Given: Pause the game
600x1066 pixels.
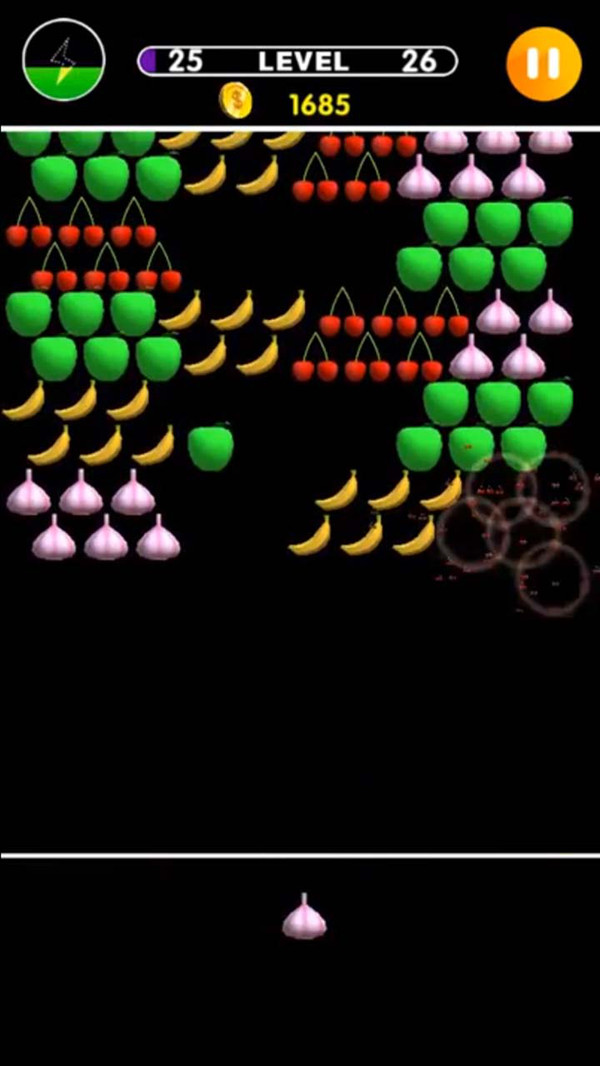Looking at the screenshot, I should (543, 62).
